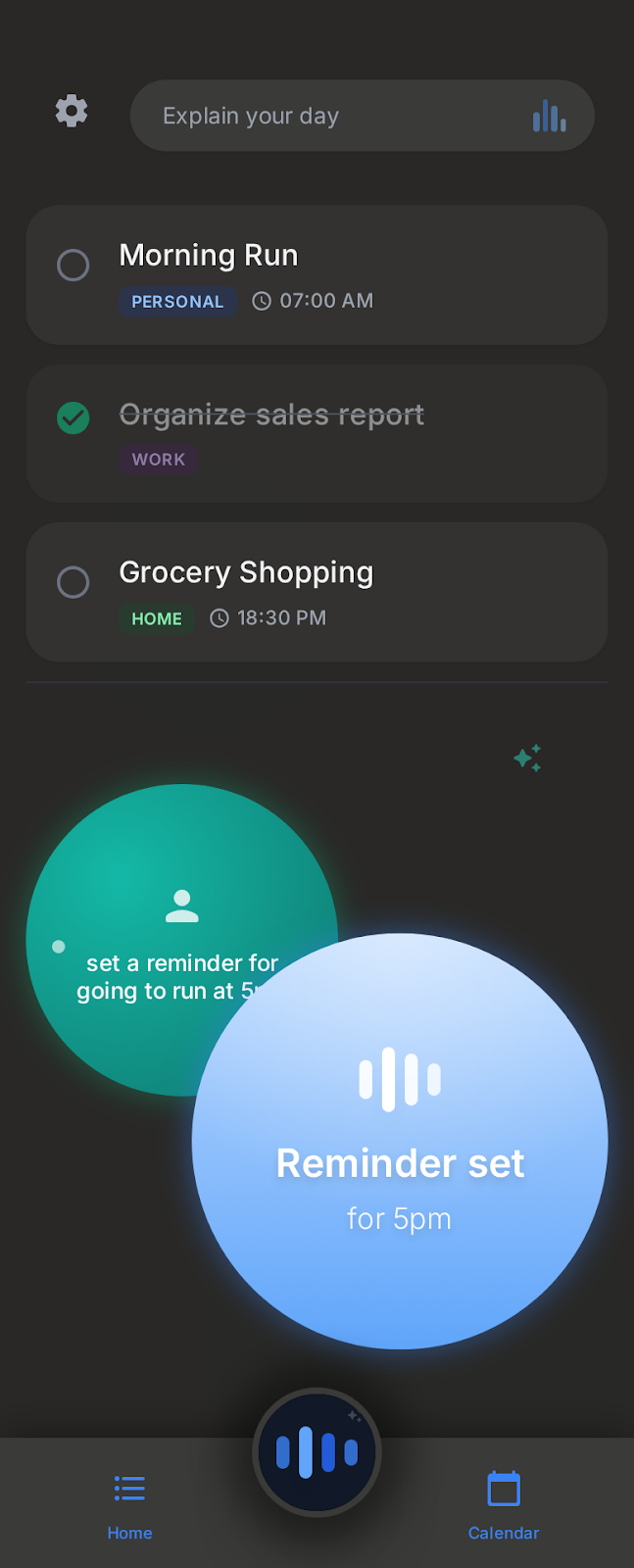634x1568 pixels.
Task: Open settings via the gear icon
Action: (72, 111)
